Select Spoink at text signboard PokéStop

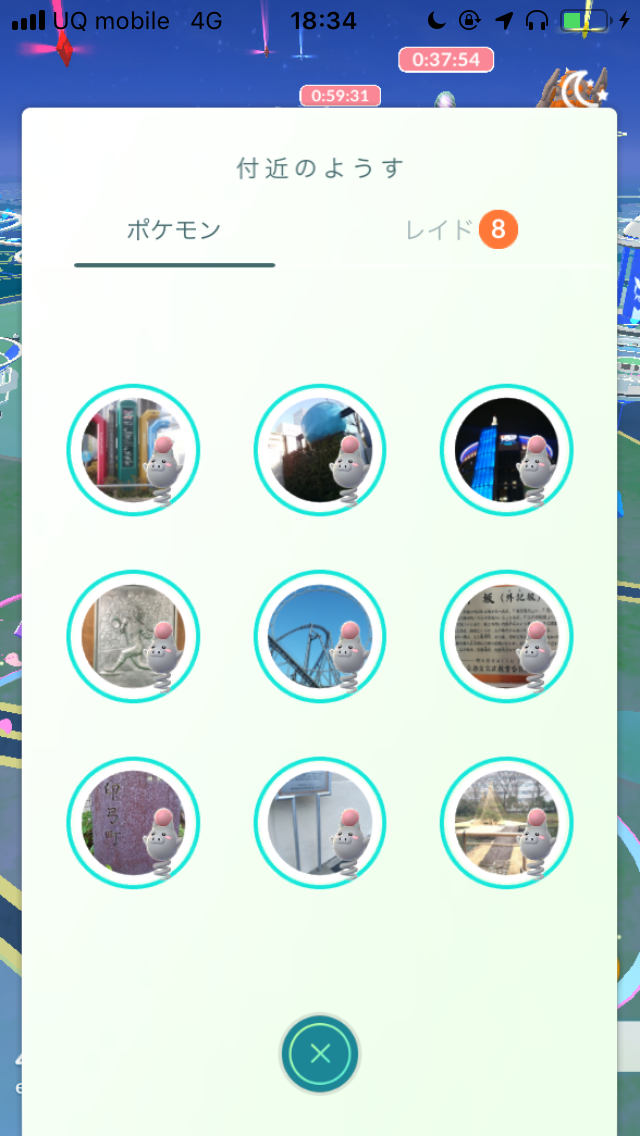click(x=507, y=636)
